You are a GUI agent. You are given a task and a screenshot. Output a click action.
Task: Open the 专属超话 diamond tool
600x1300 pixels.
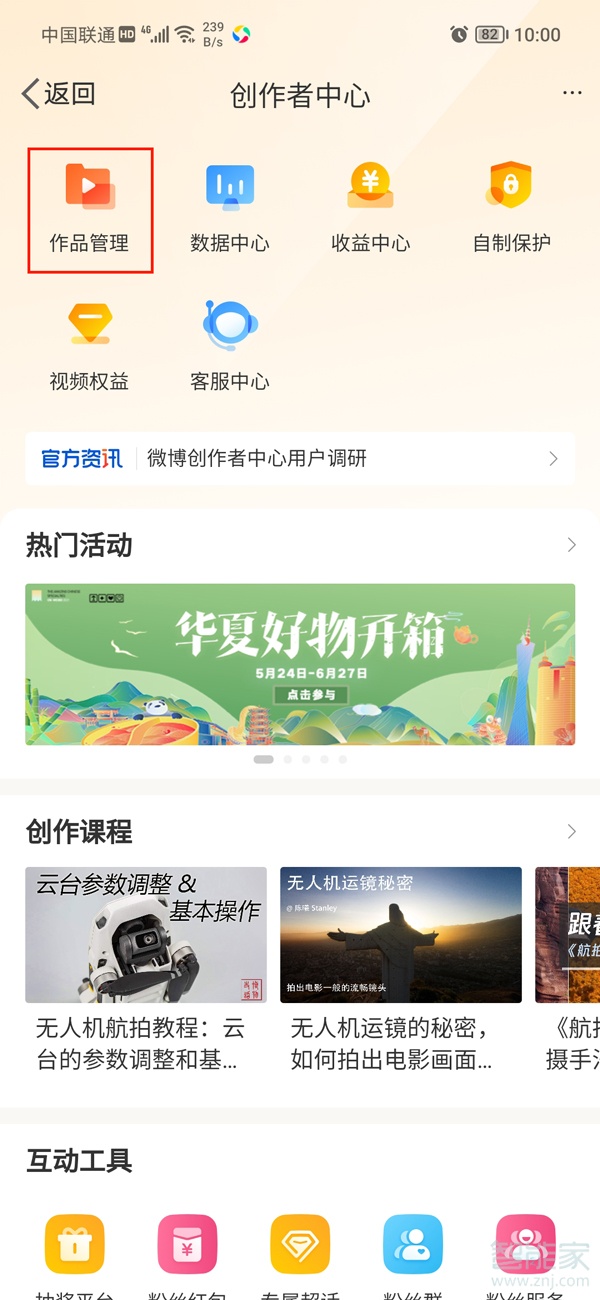click(300, 1245)
